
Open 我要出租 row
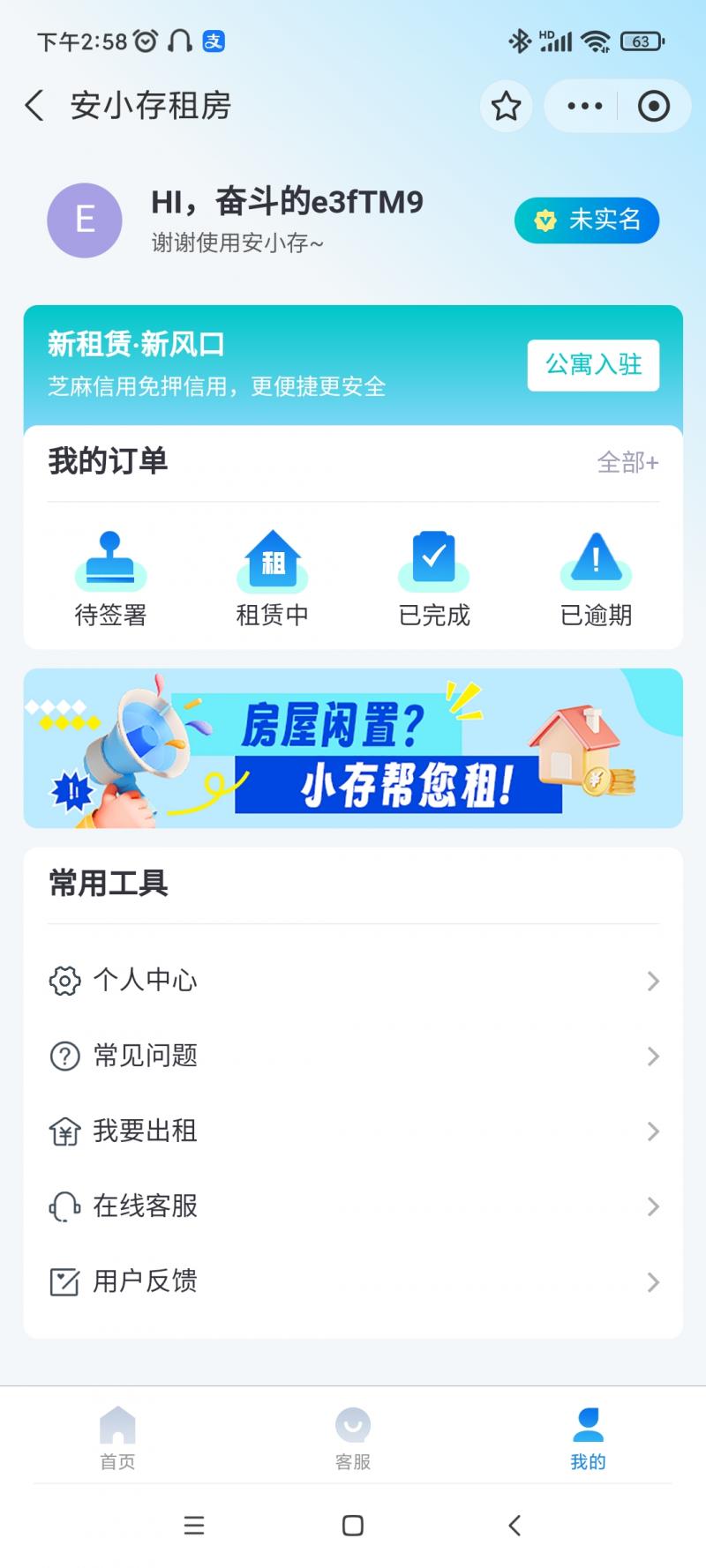click(x=353, y=1131)
